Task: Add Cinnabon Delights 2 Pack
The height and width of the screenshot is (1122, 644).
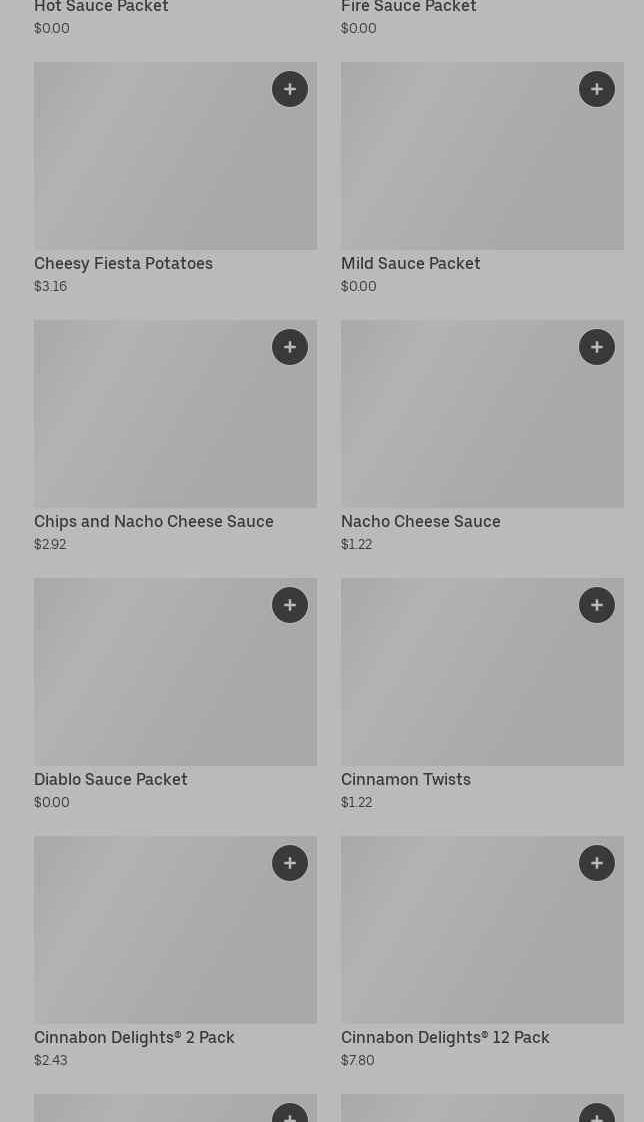Action: [x=290, y=863]
